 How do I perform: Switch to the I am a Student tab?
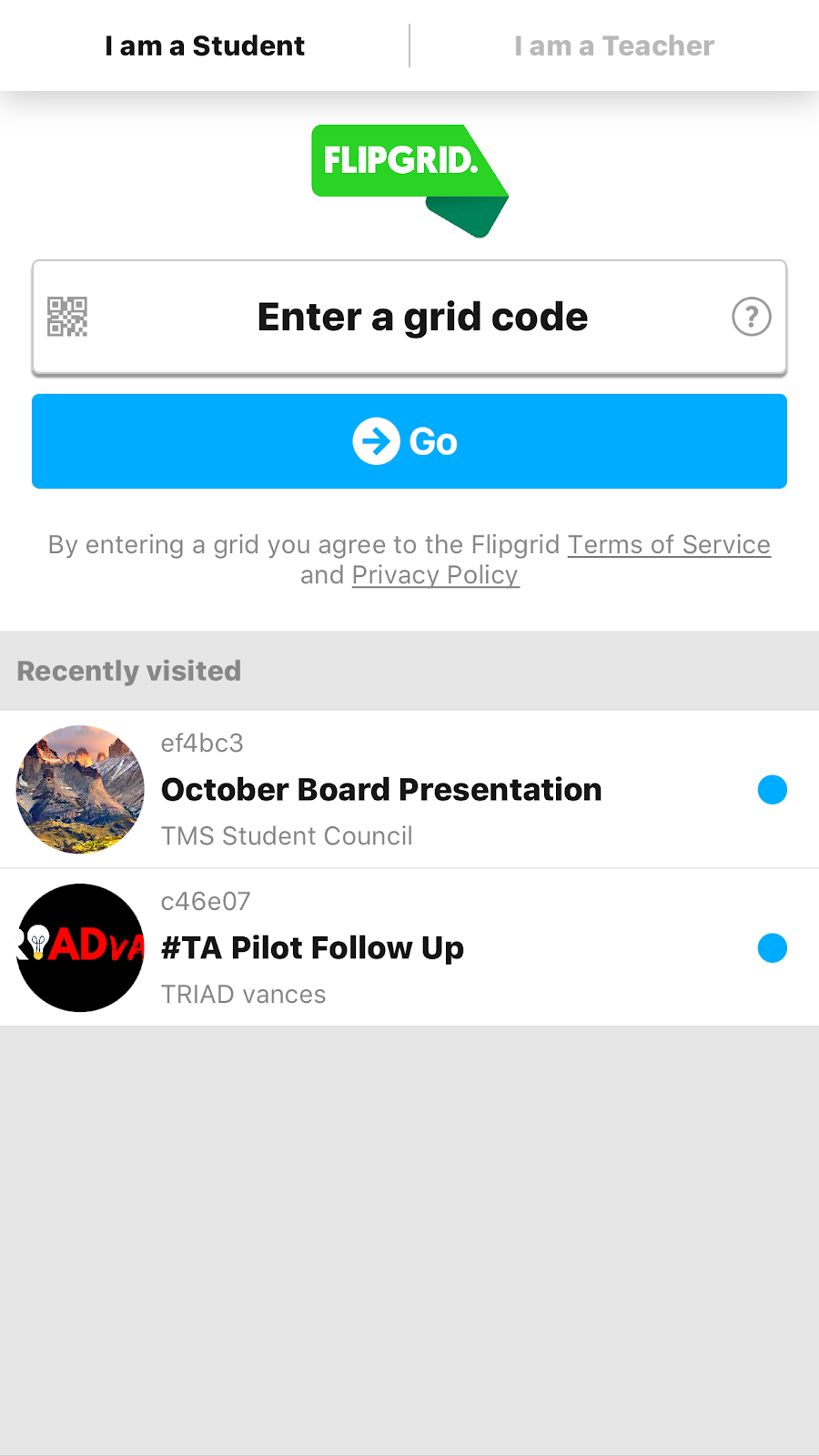[x=205, y=45]
